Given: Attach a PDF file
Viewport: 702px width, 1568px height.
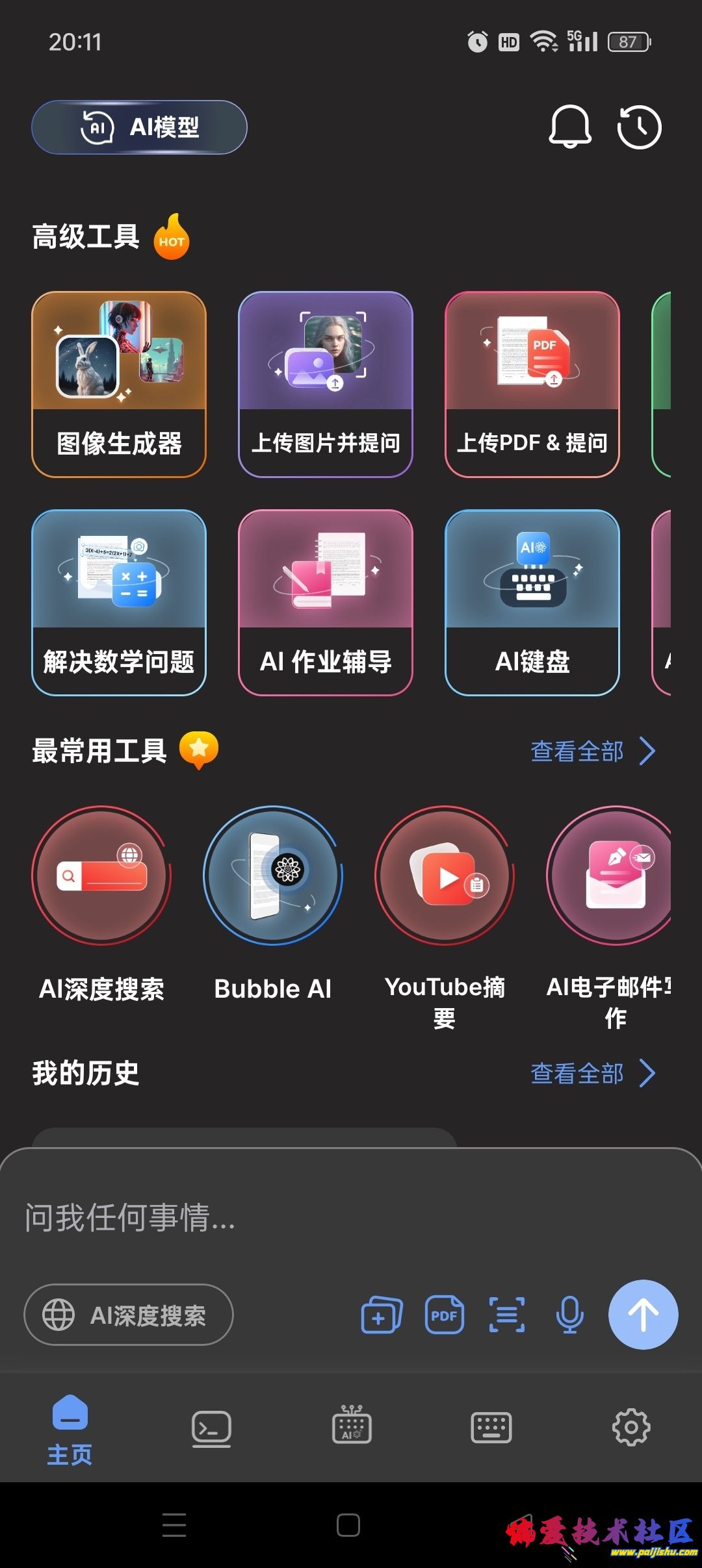Looking at the screenshot, I should [445, 1315].
